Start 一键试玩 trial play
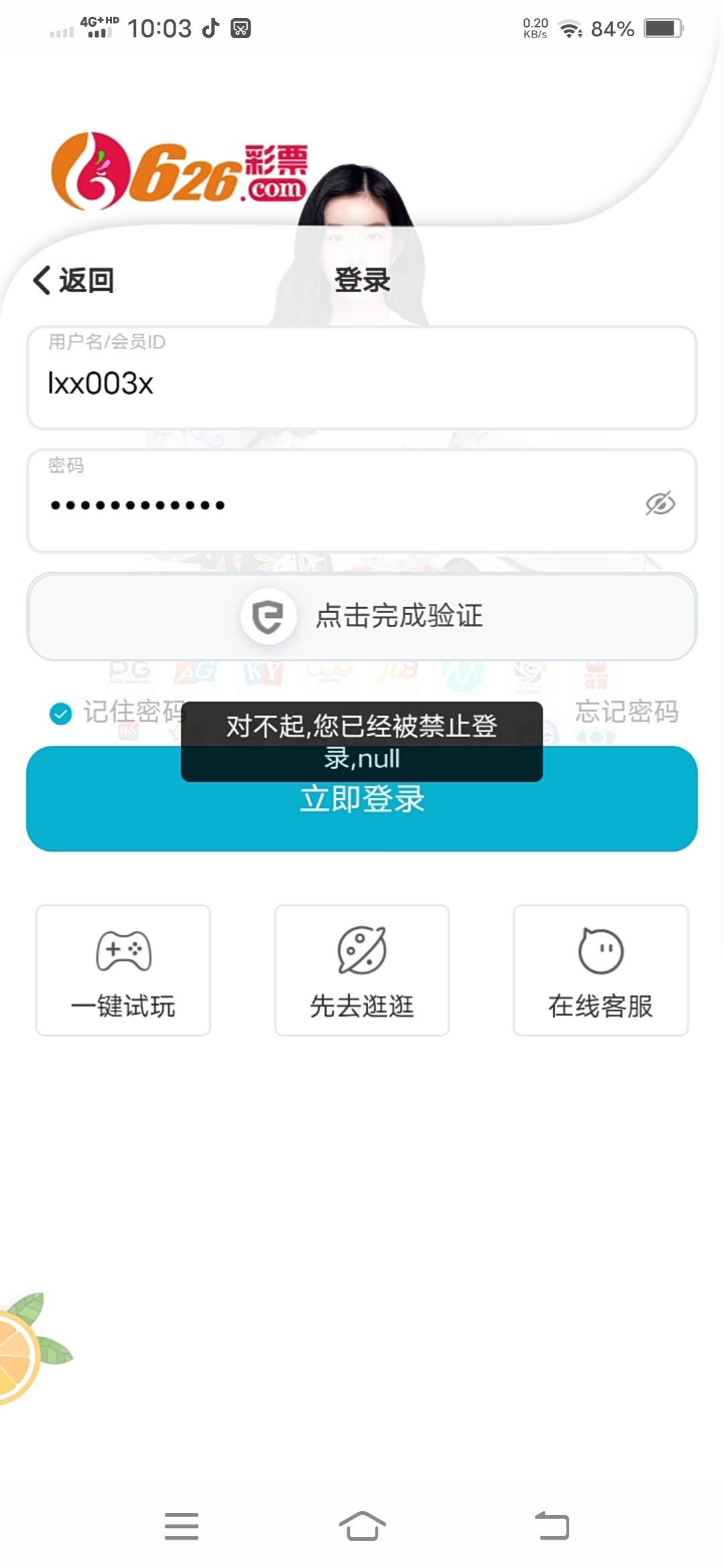This screenshot has height=1568, width=724. point(123,970)
